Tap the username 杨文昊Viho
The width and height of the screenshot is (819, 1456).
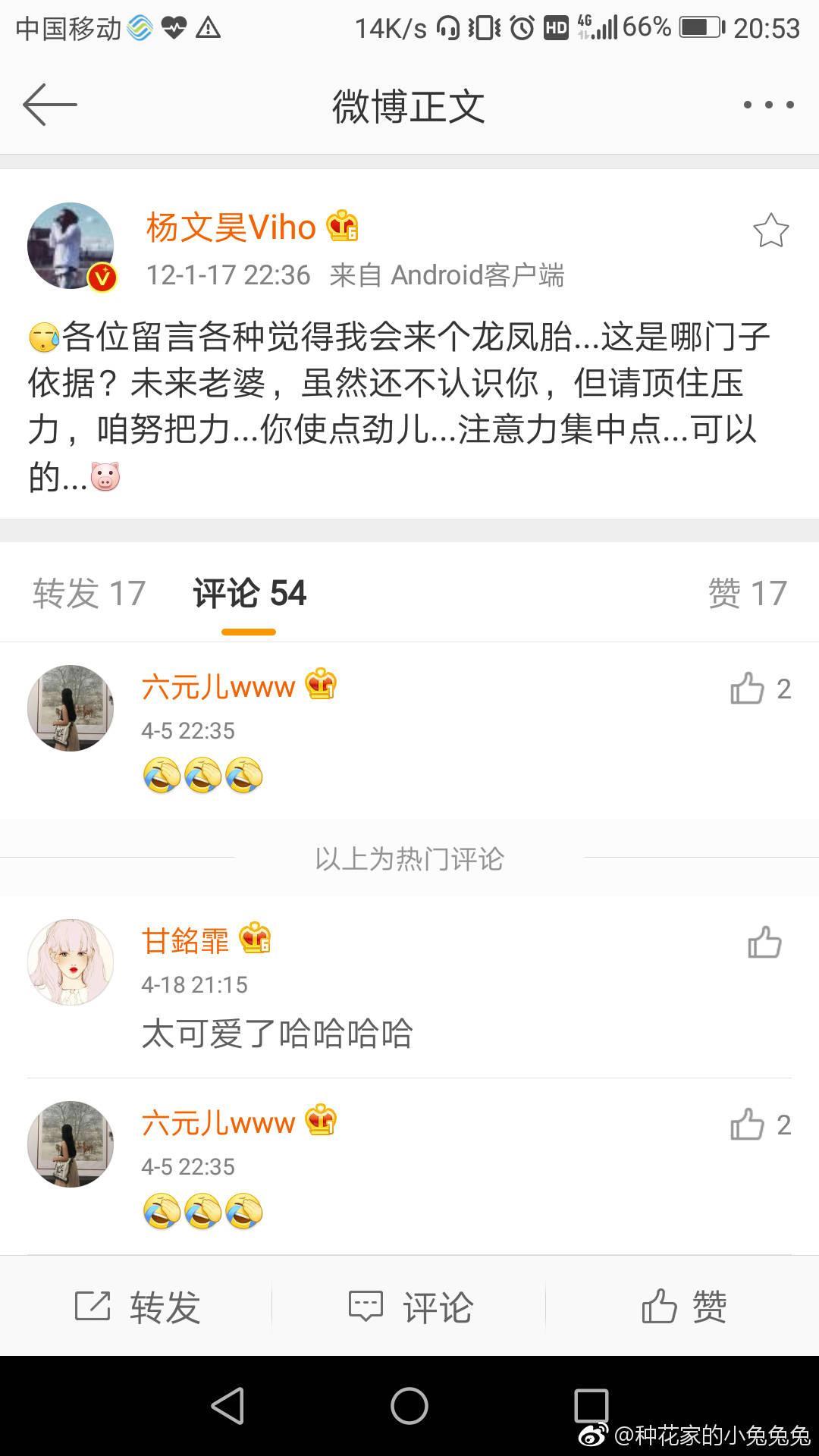coord(231,227)
